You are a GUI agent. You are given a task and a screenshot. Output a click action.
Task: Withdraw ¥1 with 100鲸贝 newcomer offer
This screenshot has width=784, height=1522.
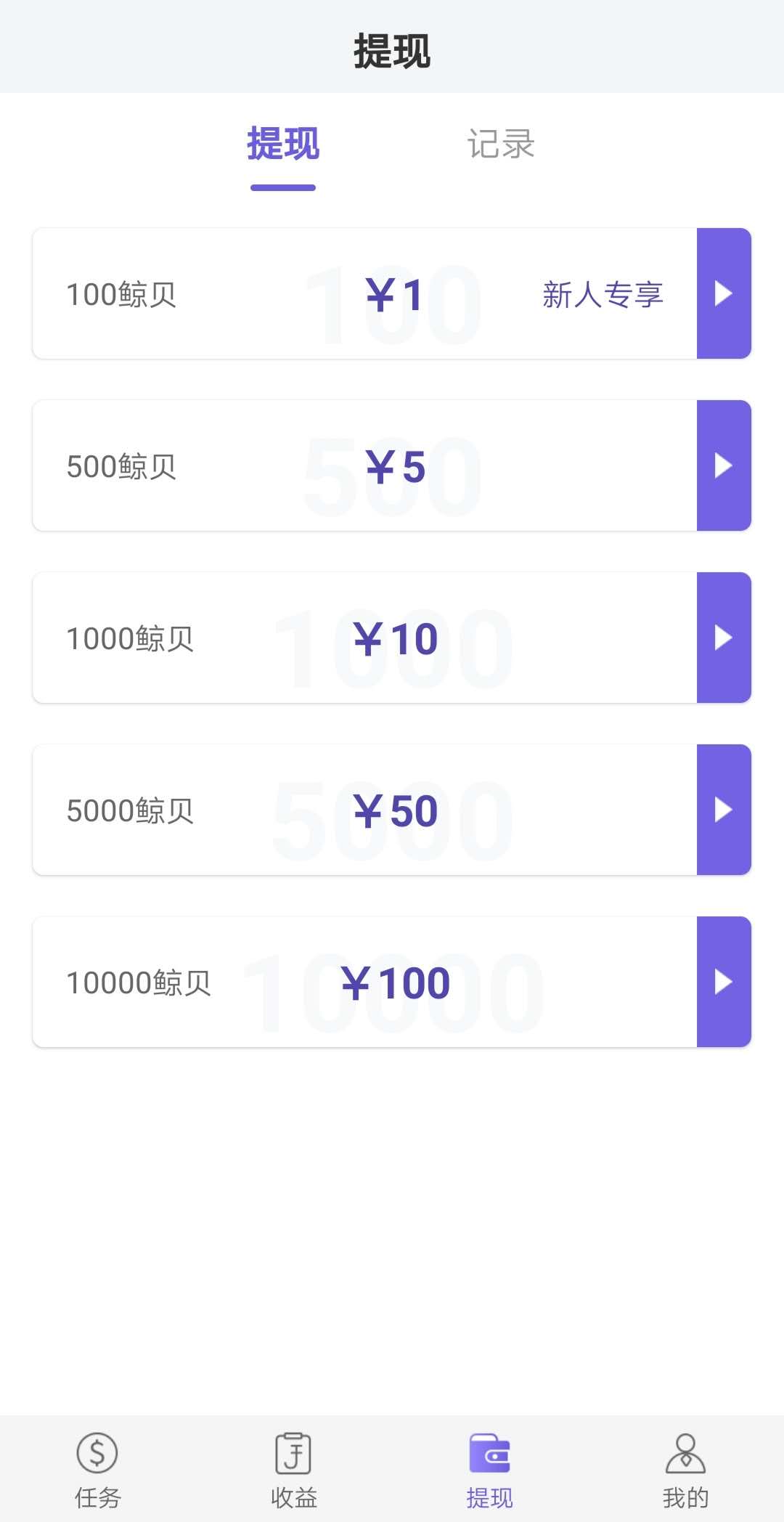(x=392, y=293)
